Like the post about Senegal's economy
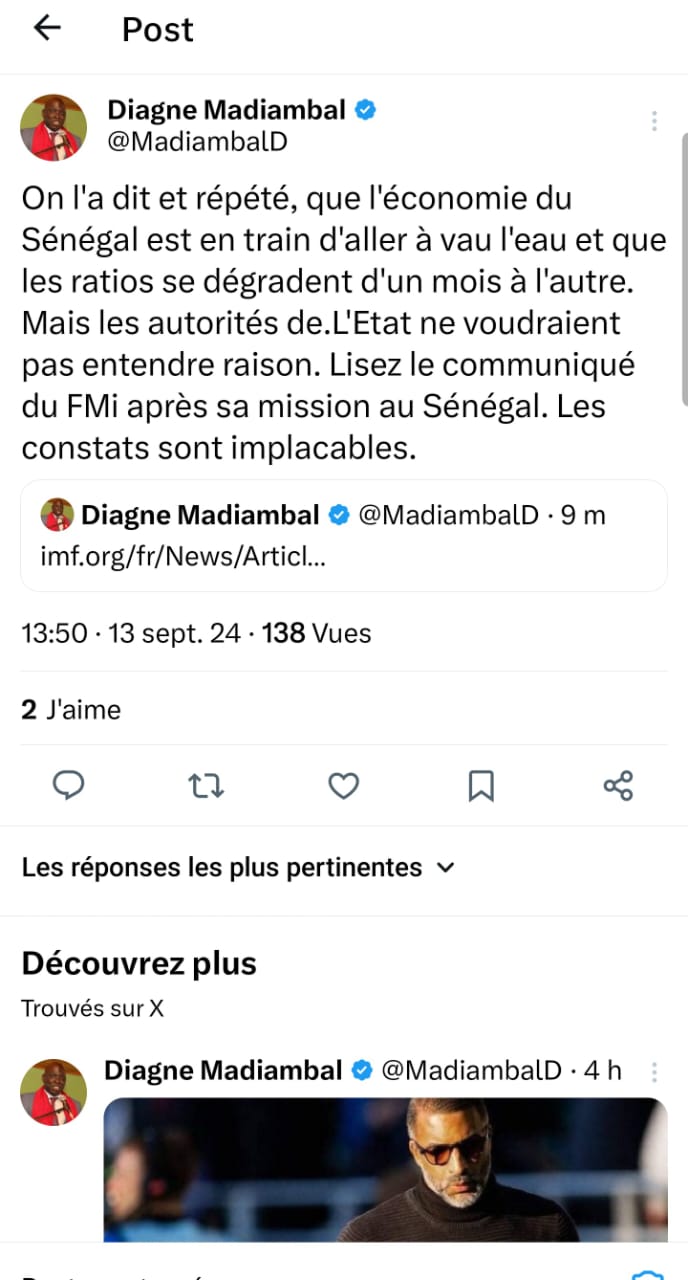The image size is (688, 1280). coord(344,787)
